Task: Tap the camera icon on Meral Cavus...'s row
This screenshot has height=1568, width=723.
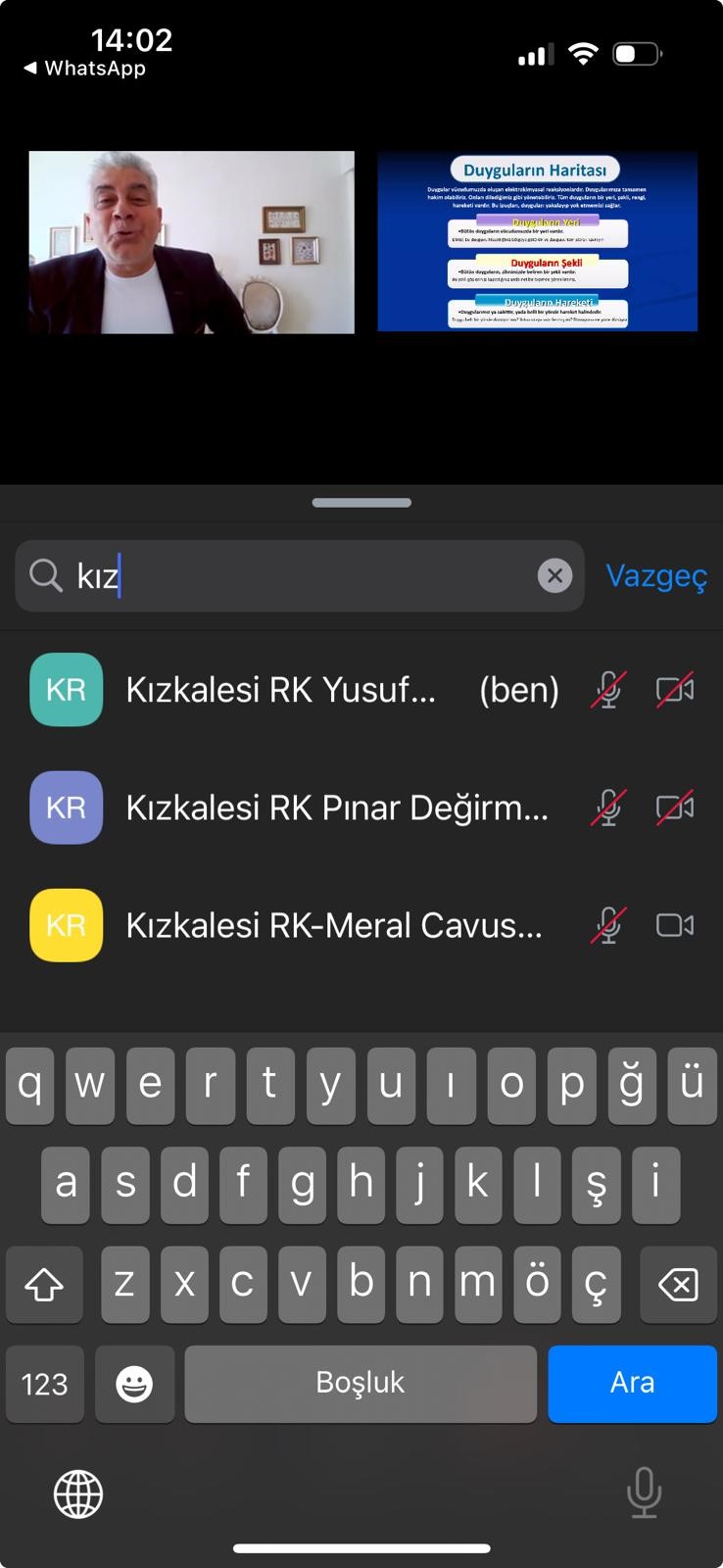Action: click(x=675, y=925)
